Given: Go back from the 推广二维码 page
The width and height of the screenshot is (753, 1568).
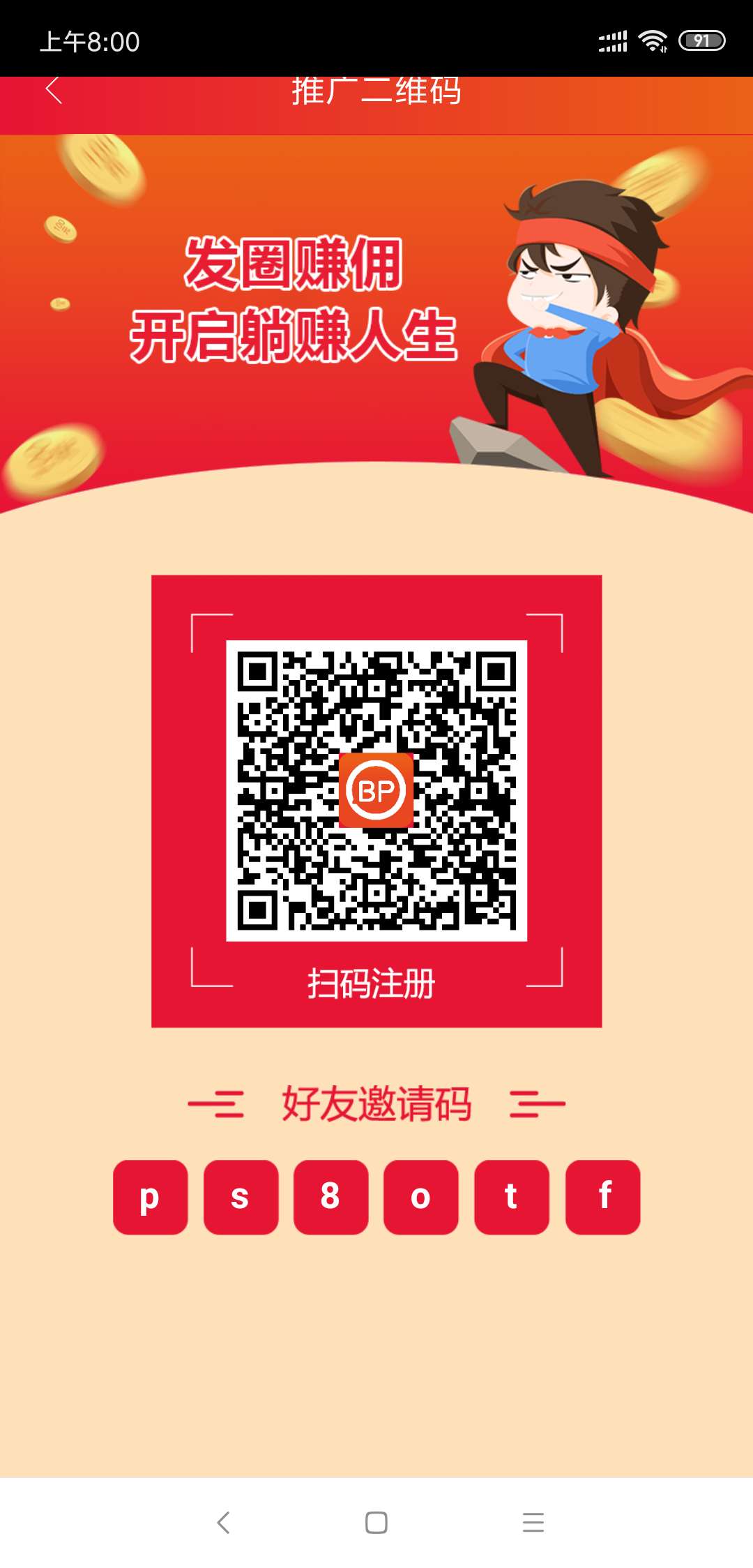Looking at the screenshot, I should click(x=54, y=91).
